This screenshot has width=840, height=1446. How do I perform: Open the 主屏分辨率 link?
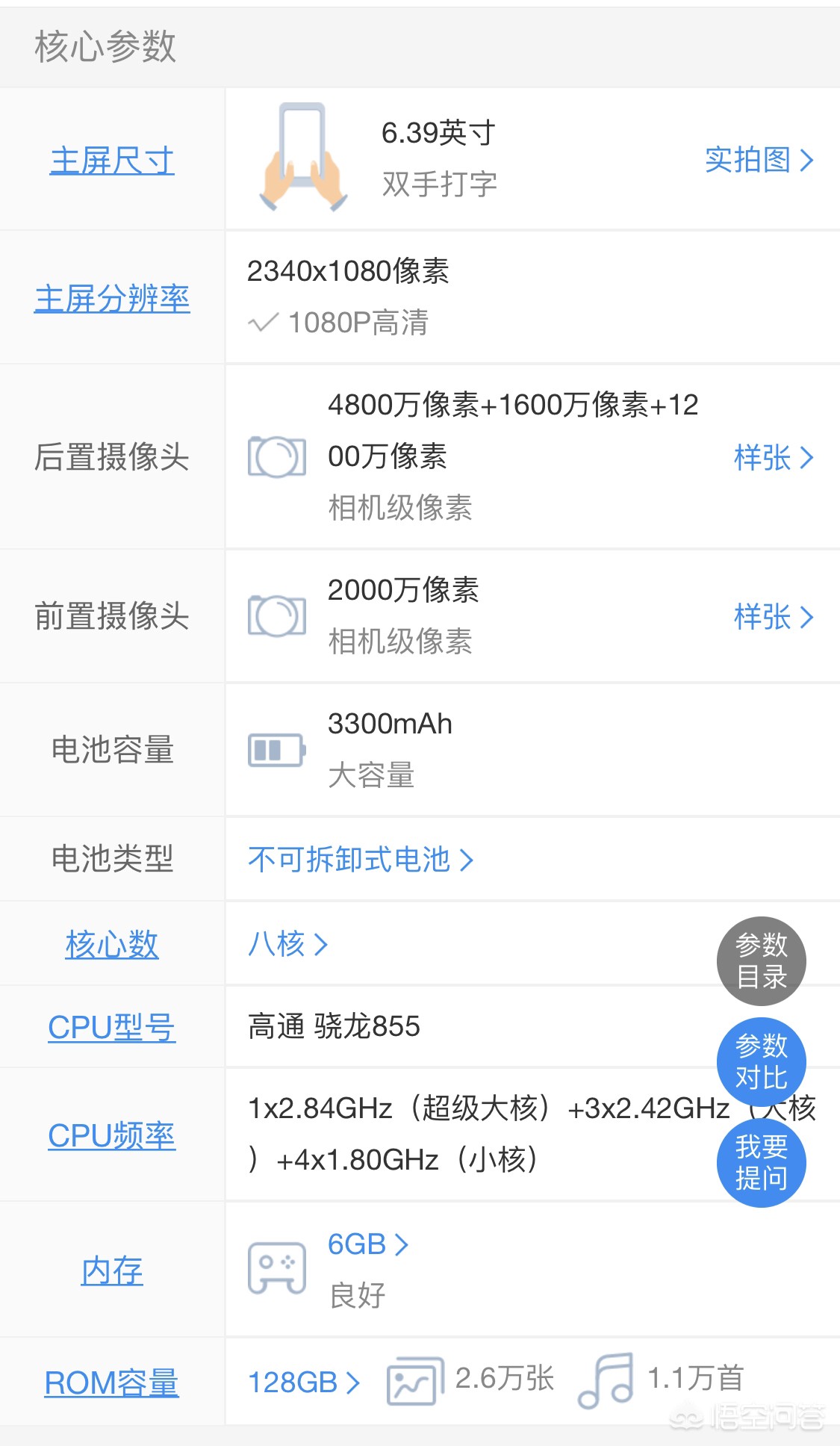coord(112,299)
